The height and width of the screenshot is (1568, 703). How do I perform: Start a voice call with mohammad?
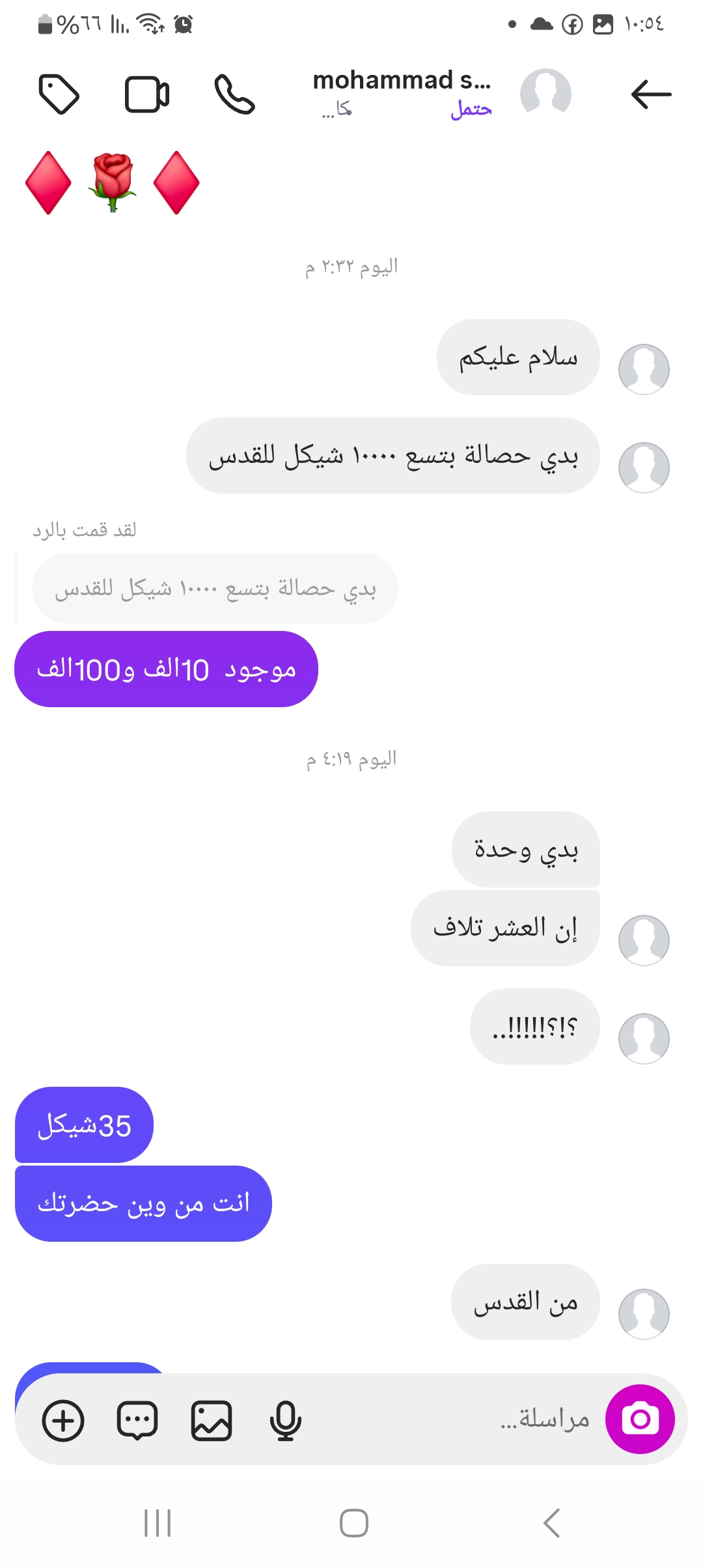(234, 95)
